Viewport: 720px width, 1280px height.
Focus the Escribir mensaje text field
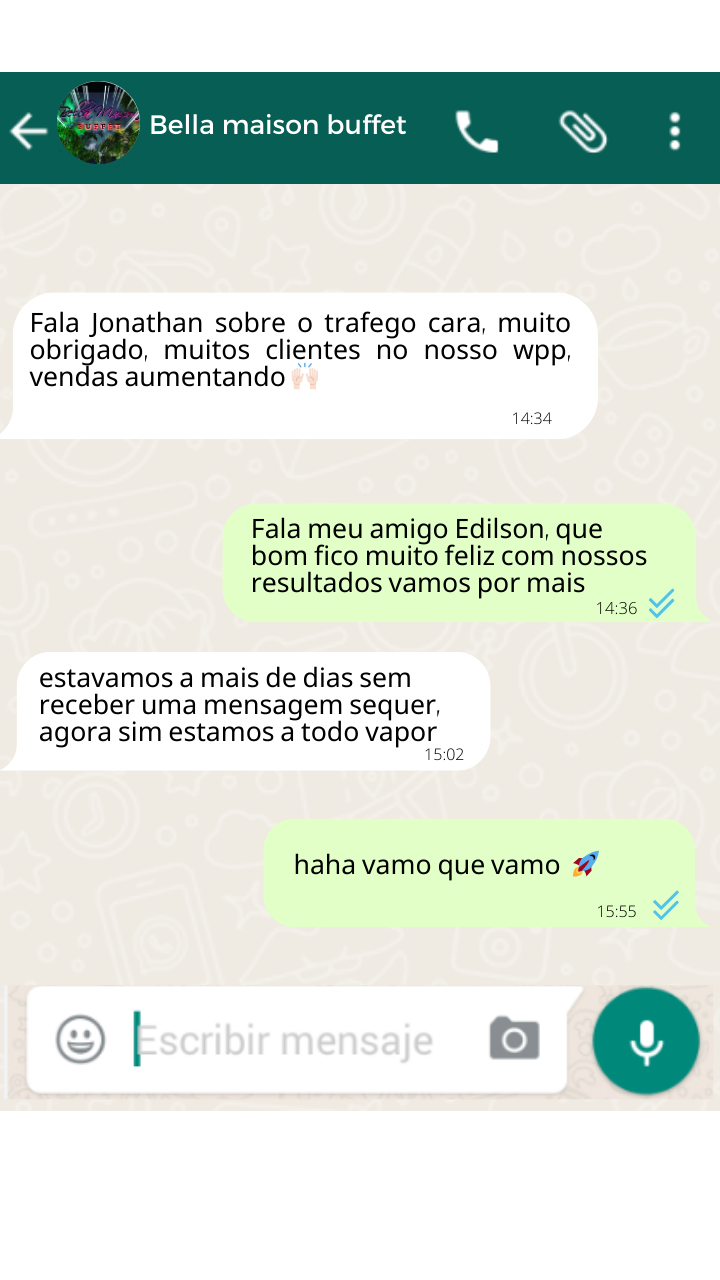[300, 1040]
